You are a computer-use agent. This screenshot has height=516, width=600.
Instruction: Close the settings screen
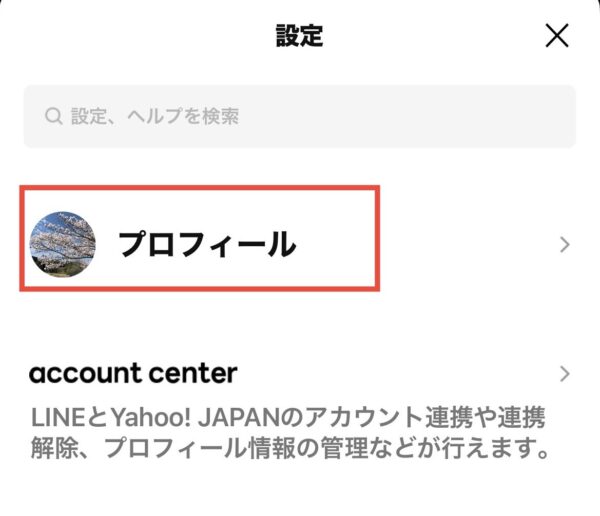click(x=557, y=37)
